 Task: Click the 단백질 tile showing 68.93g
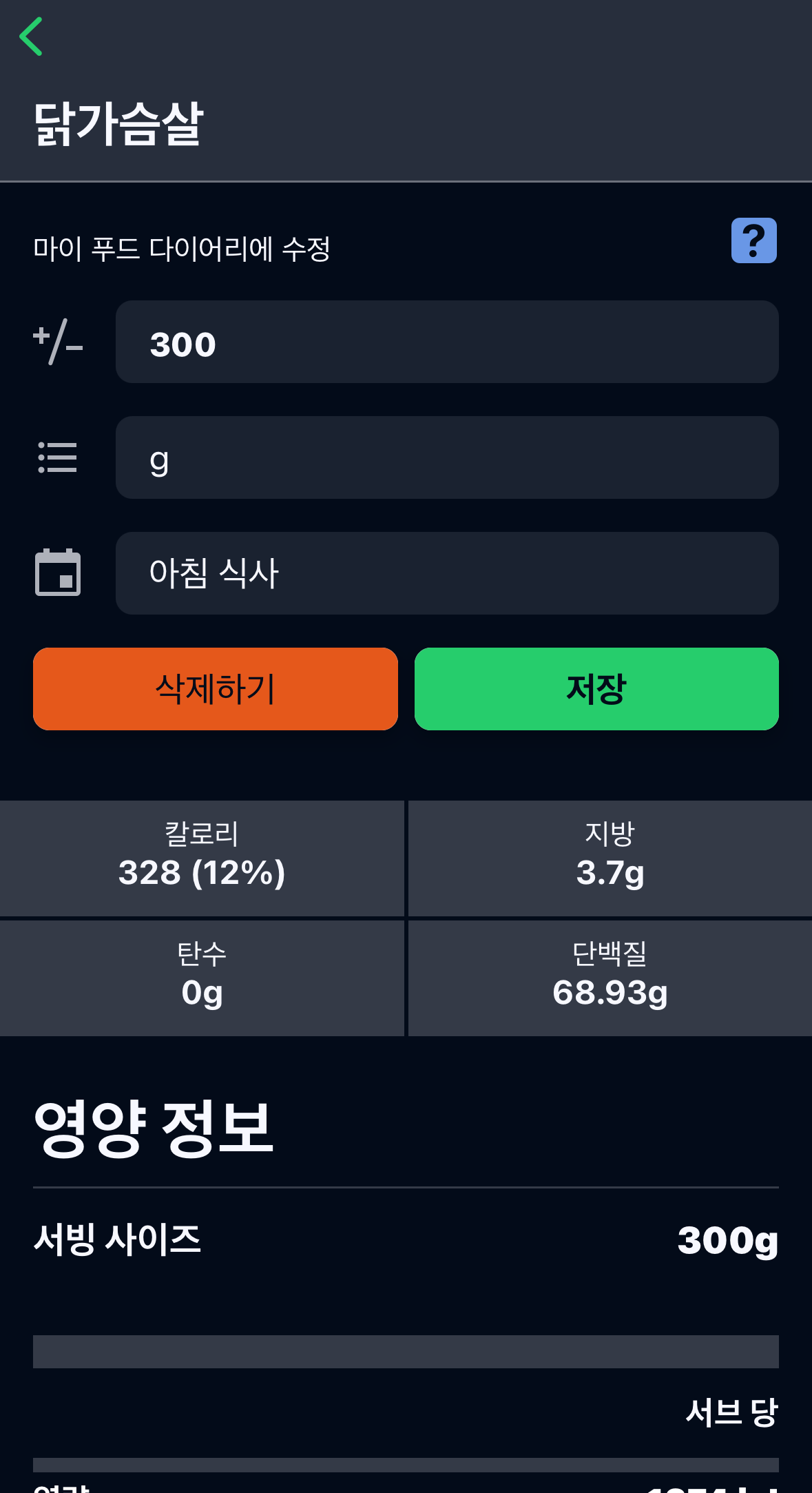[610, 978]
